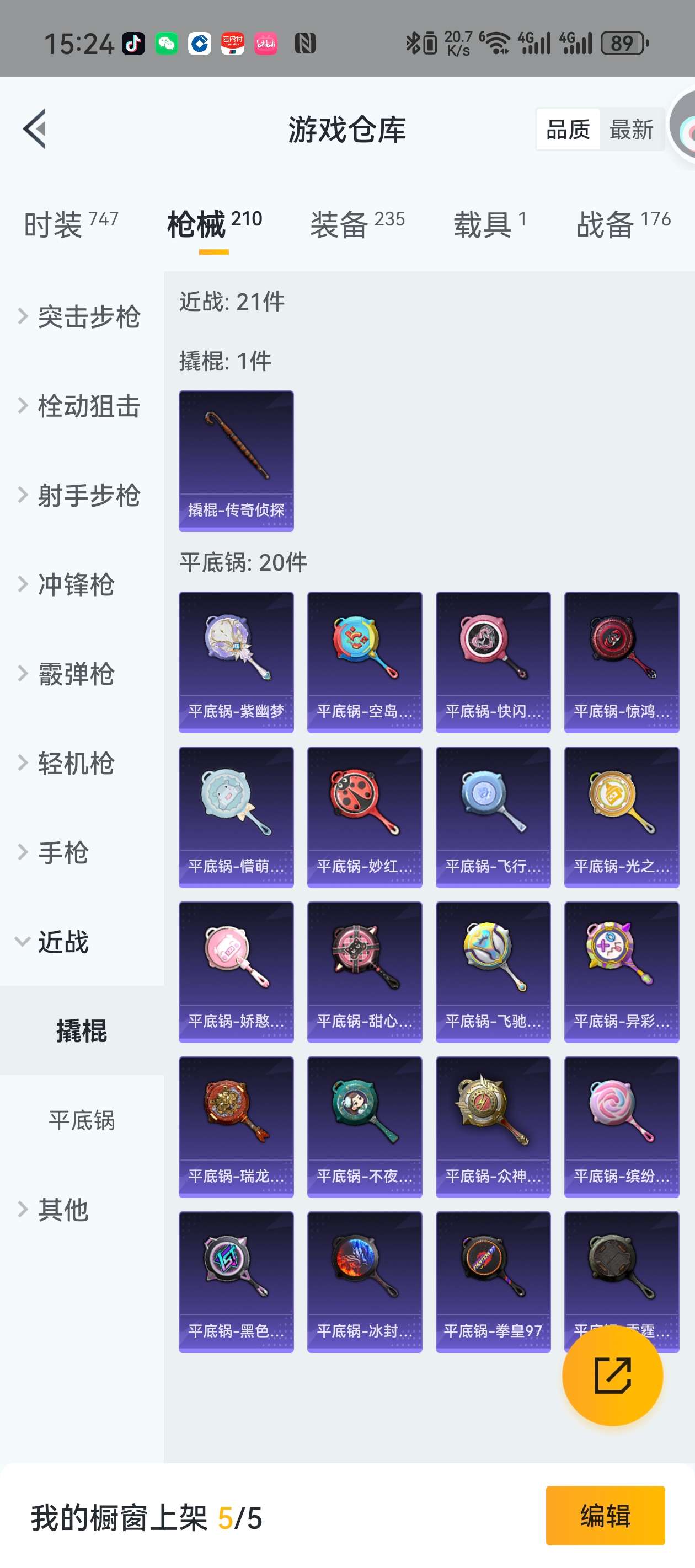Screen dimensions: 695x1568
Task: Tap the 编辑 button
Action: click(605, 1515)
